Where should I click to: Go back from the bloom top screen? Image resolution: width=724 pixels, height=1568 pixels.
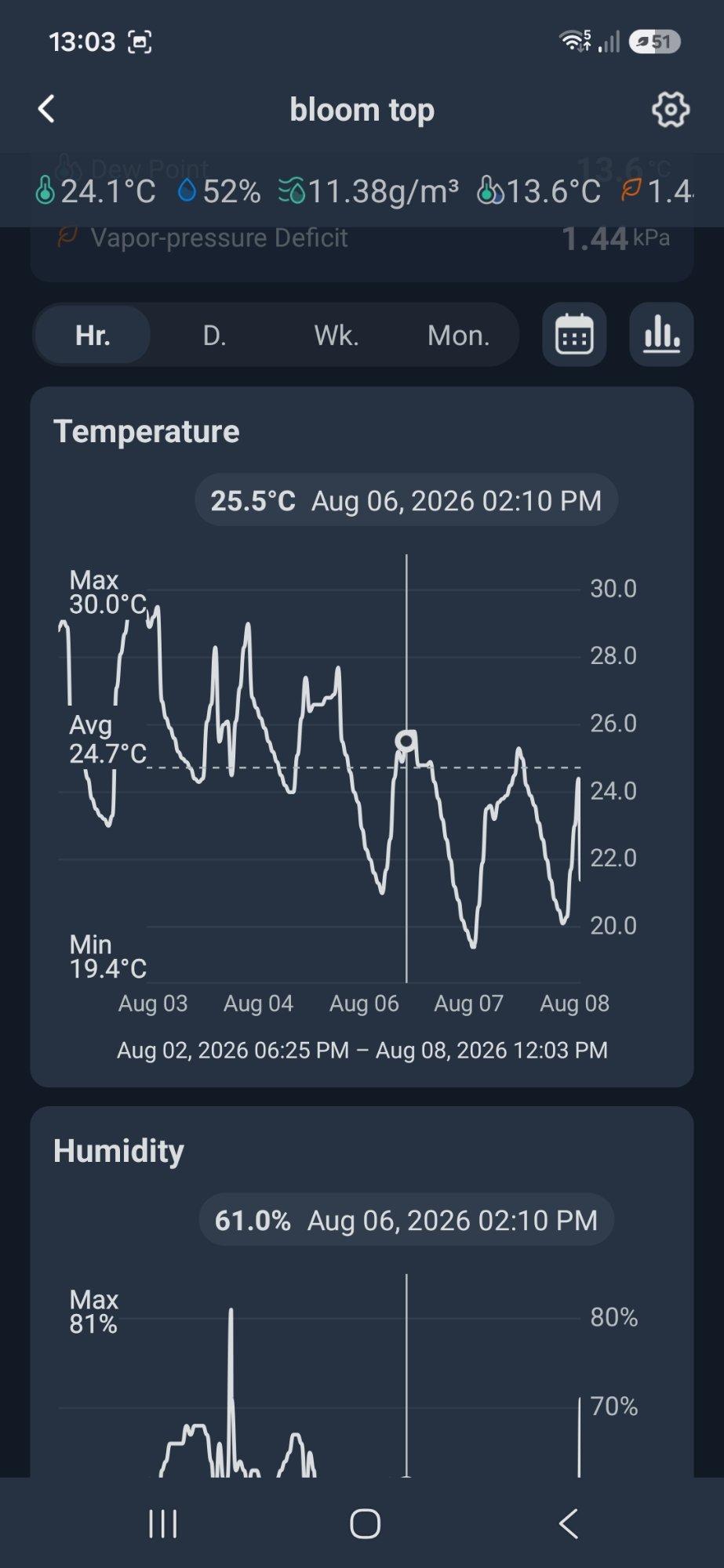pyautogui.click(x=47, y=109)
